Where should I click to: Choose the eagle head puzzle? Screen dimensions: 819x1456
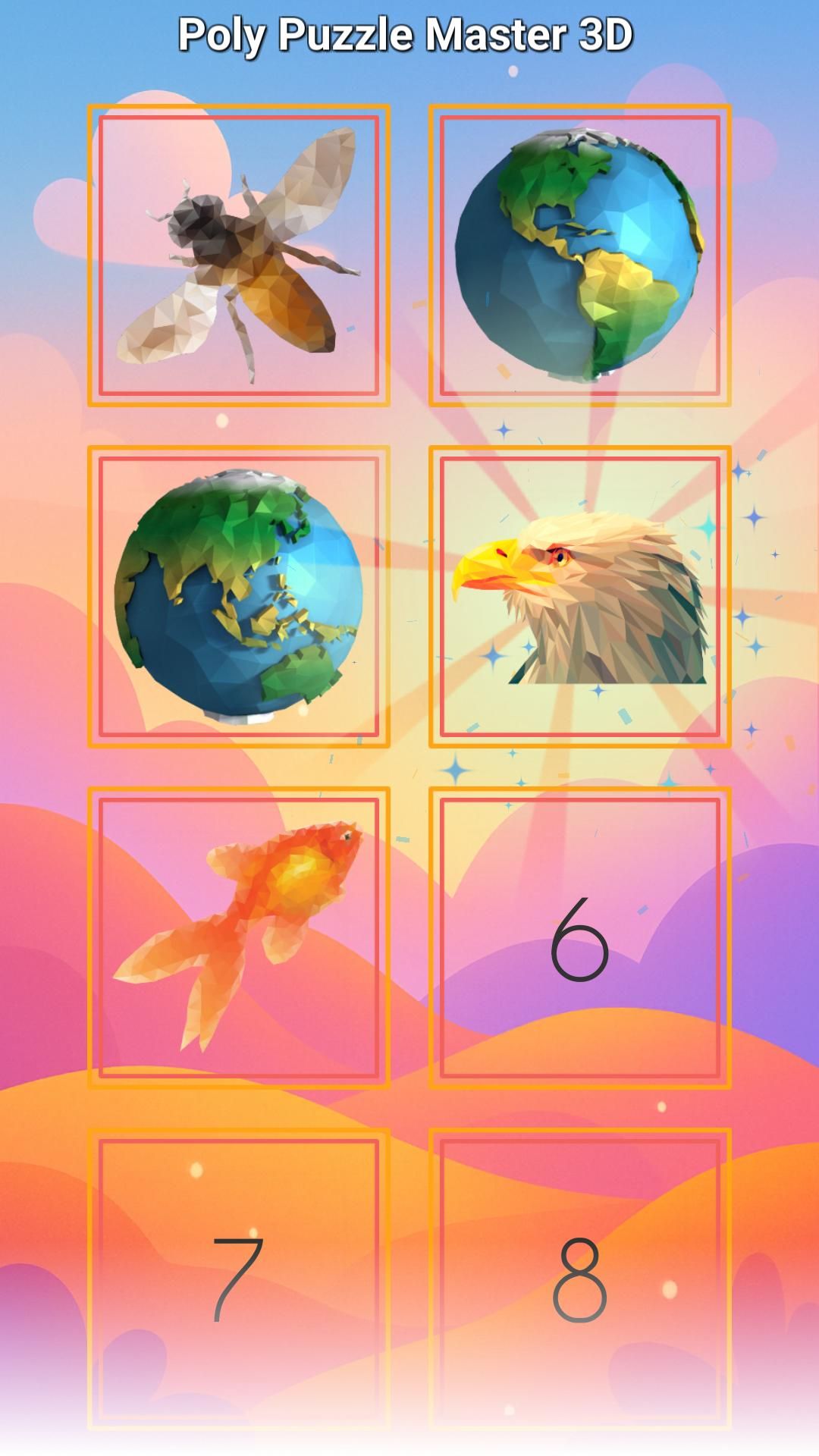[580, 596]
